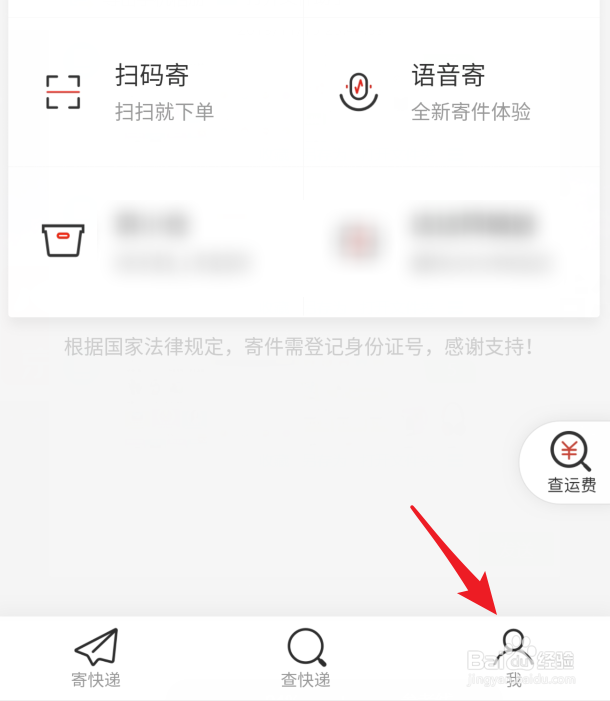
Task: Open the 我 profile tab
Action: pos(514,658)
